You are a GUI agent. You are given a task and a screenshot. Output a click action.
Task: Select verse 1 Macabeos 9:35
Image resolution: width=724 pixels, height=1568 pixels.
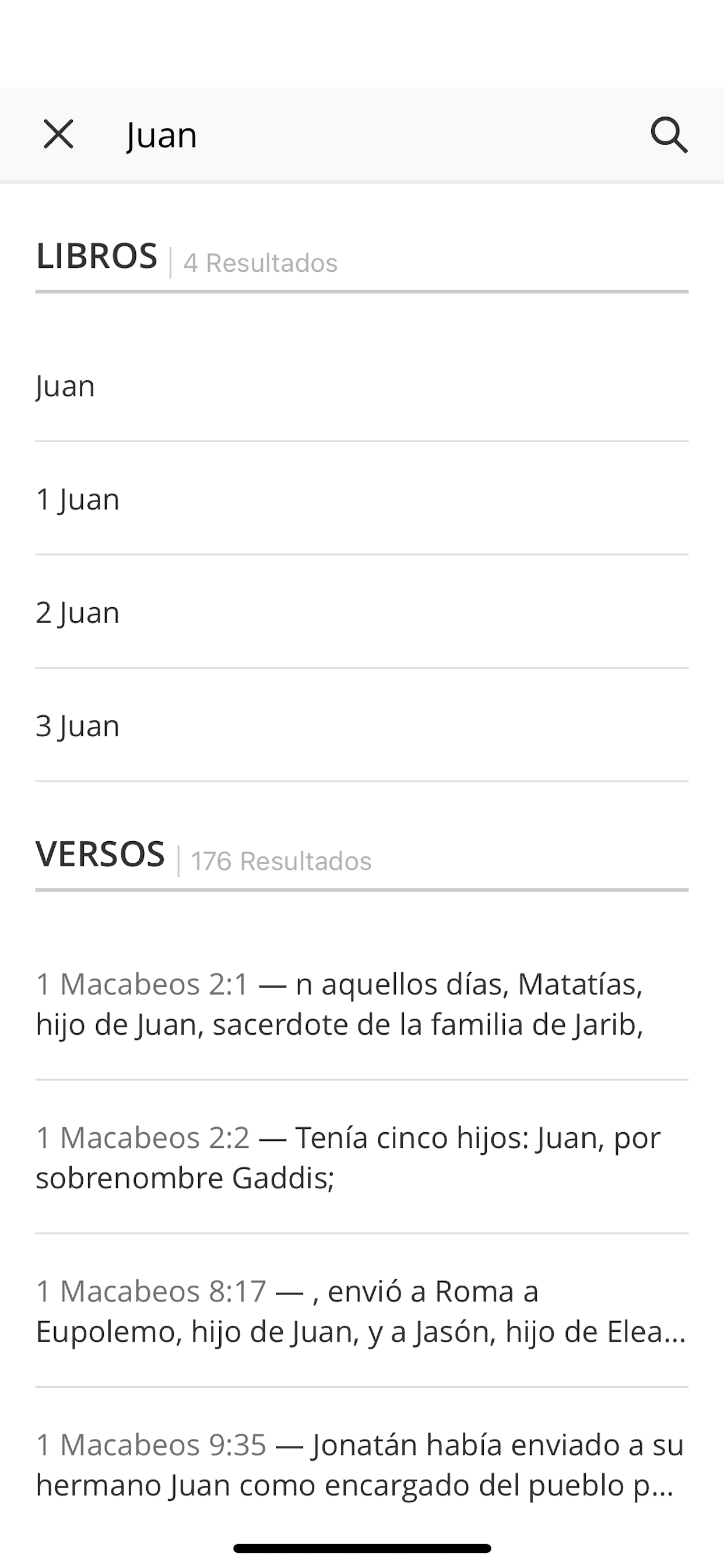tap(361, 1465)
